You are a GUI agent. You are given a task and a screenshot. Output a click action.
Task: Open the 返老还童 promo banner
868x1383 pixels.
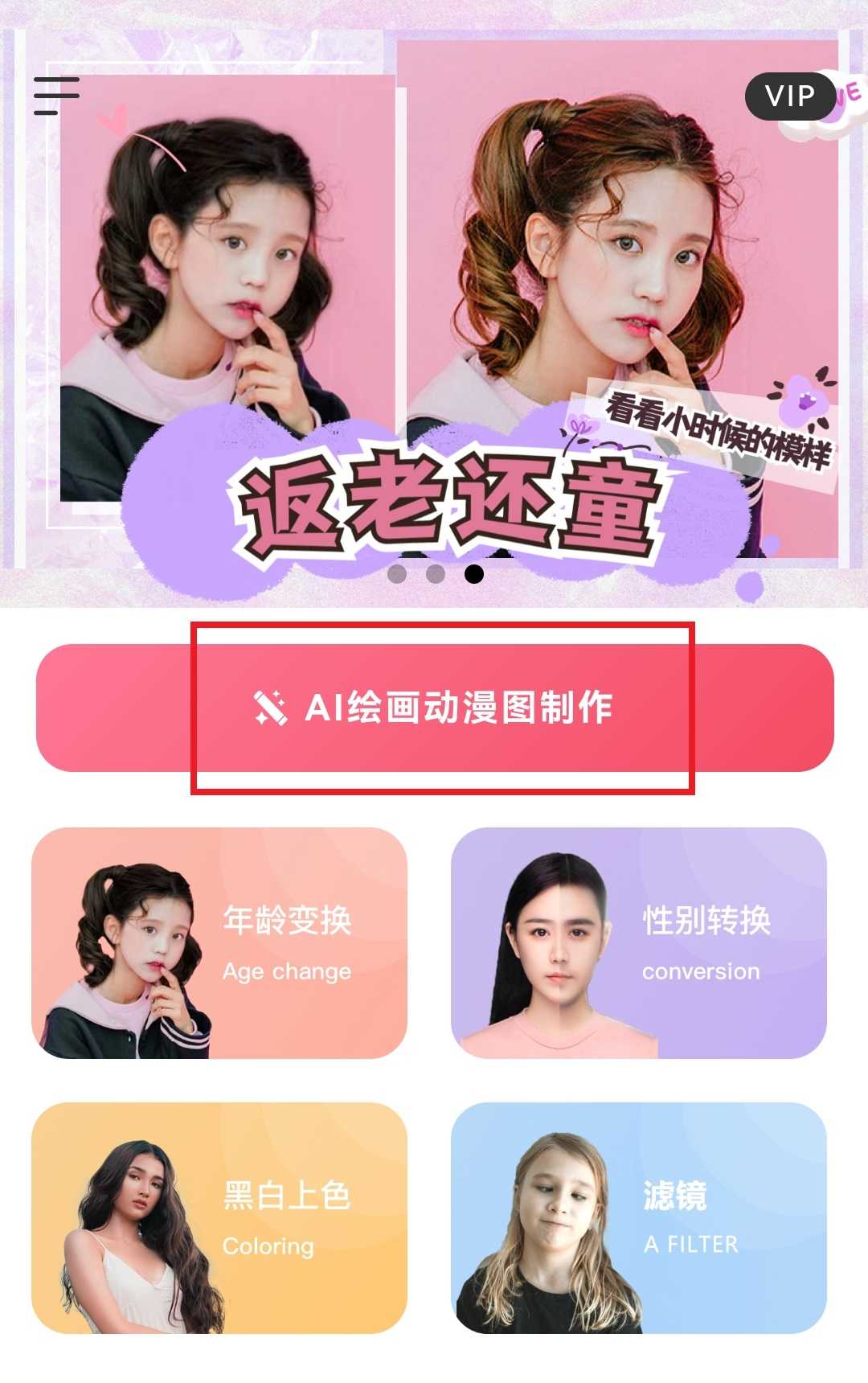(434, 322)
